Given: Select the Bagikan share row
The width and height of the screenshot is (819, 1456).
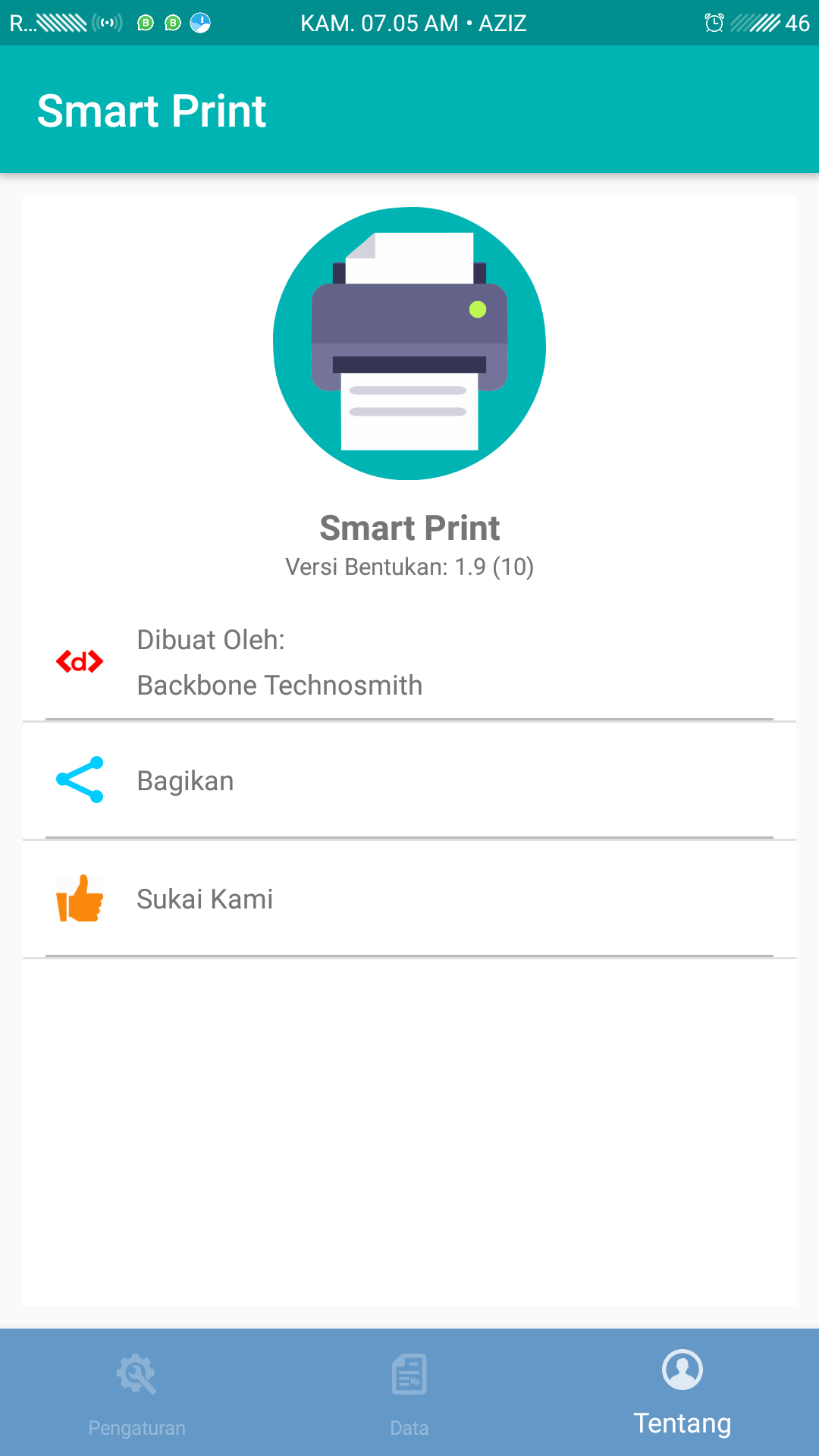Looking at the screenshot, I should click(409, 780).
